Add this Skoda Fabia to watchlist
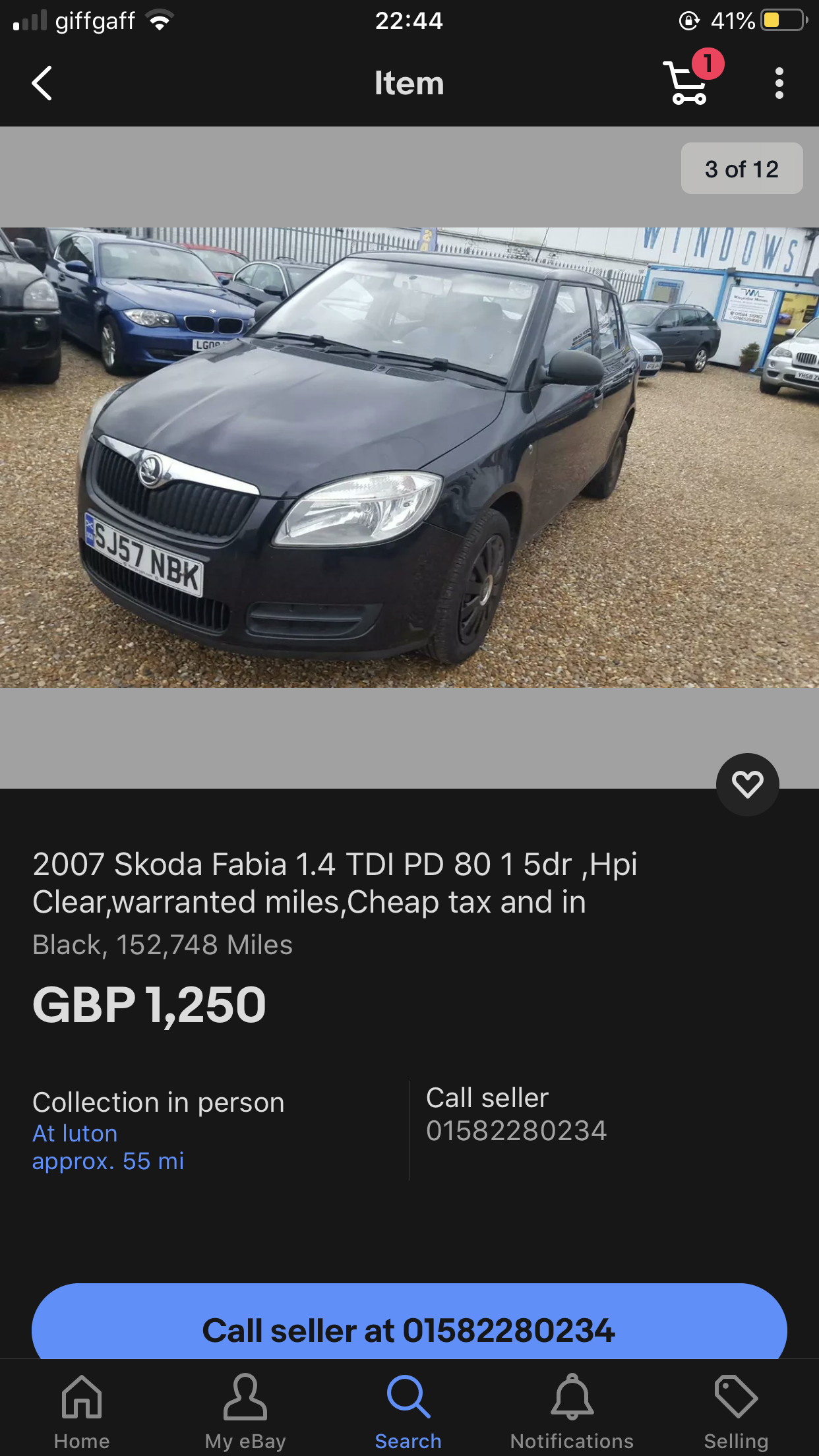819x1456 pixels. click(748, 784)
